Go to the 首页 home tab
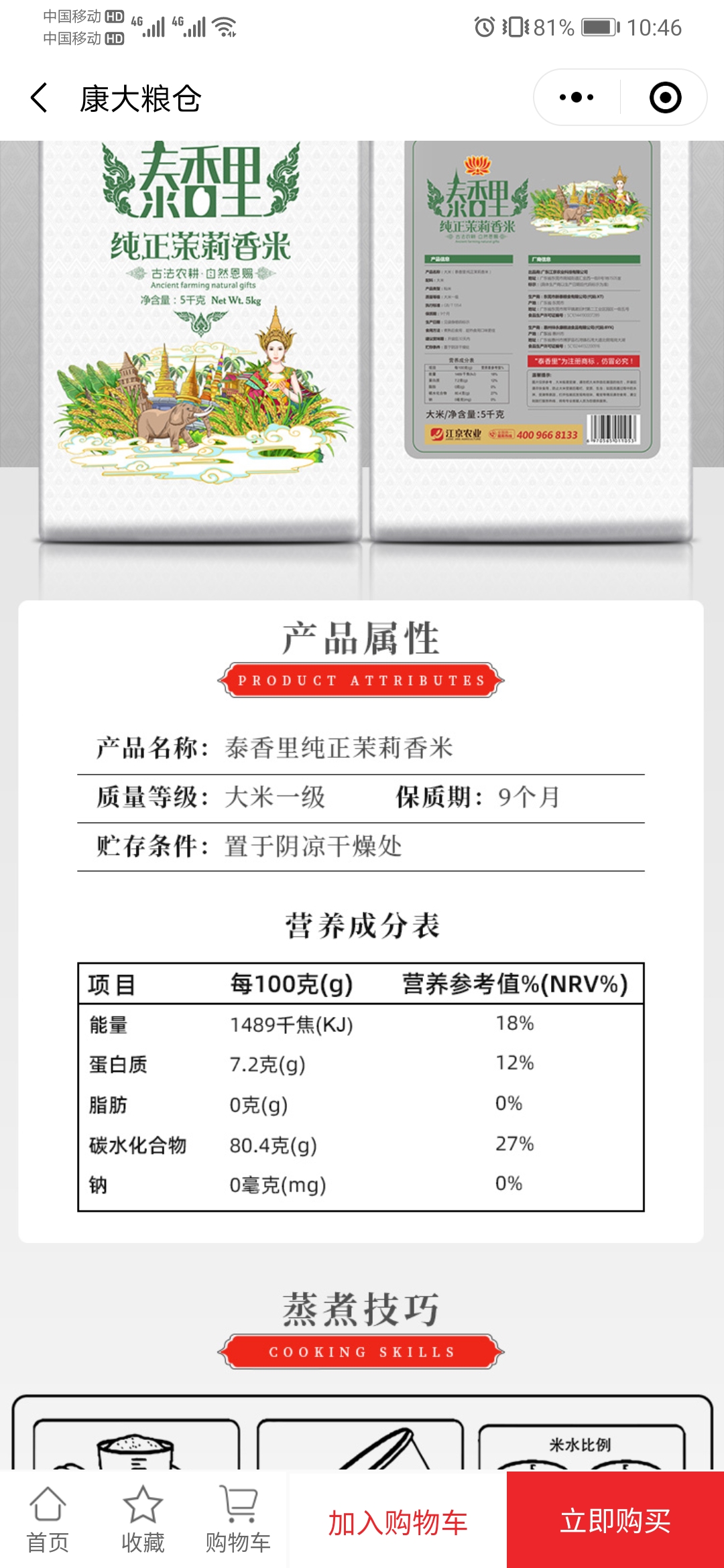The height and width of the screenshot is (1568, 724). click(48, 1520)
